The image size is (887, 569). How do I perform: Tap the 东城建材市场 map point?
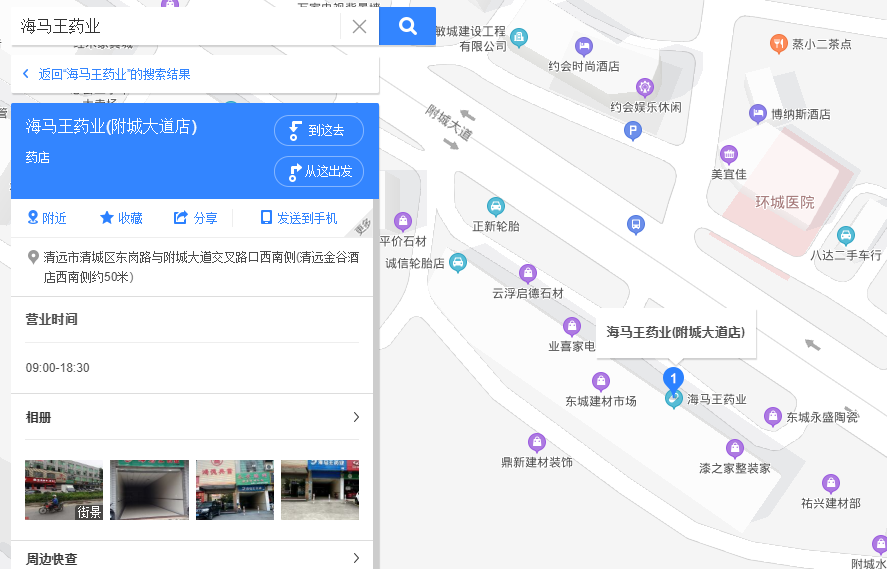[600, 381]
